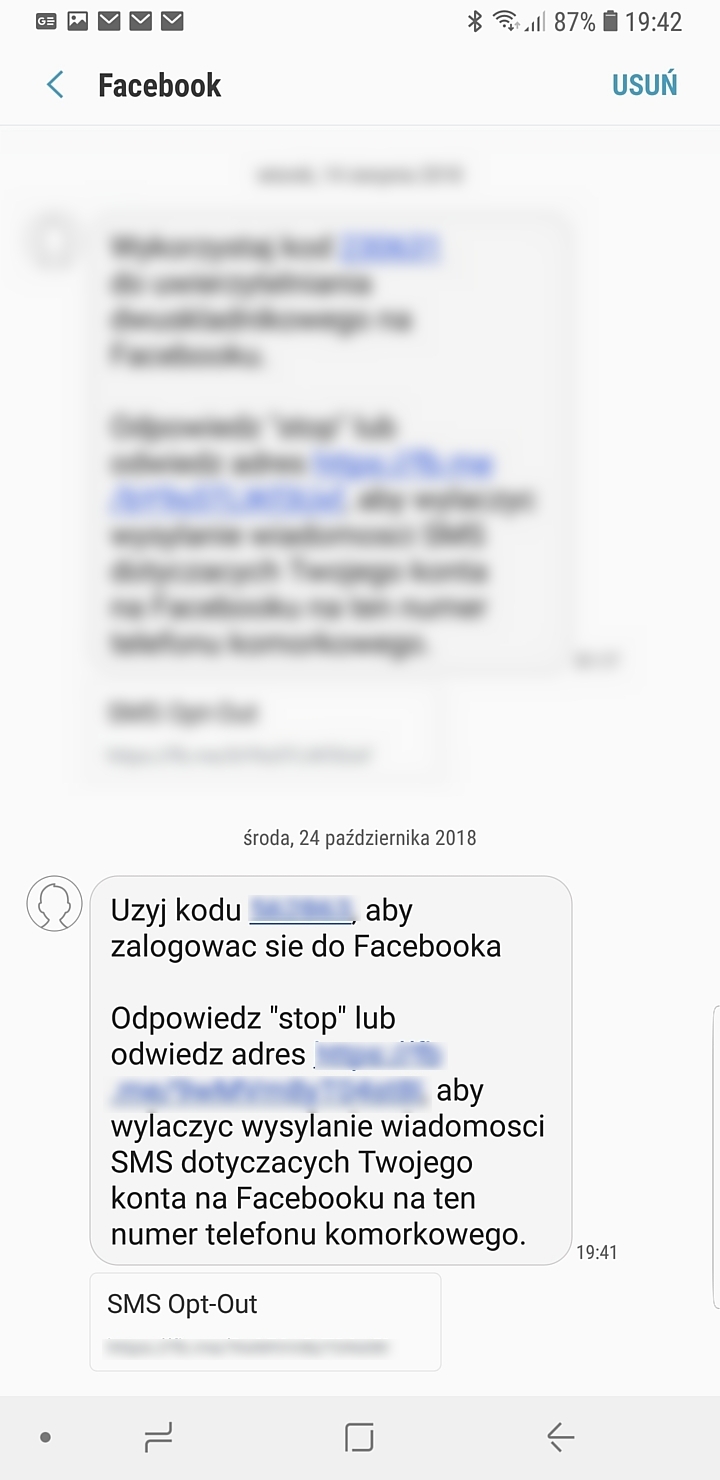Open recent apps from the navigation bar
The width and height of the screenshot is (720, 1480).
pos(158,1437)
